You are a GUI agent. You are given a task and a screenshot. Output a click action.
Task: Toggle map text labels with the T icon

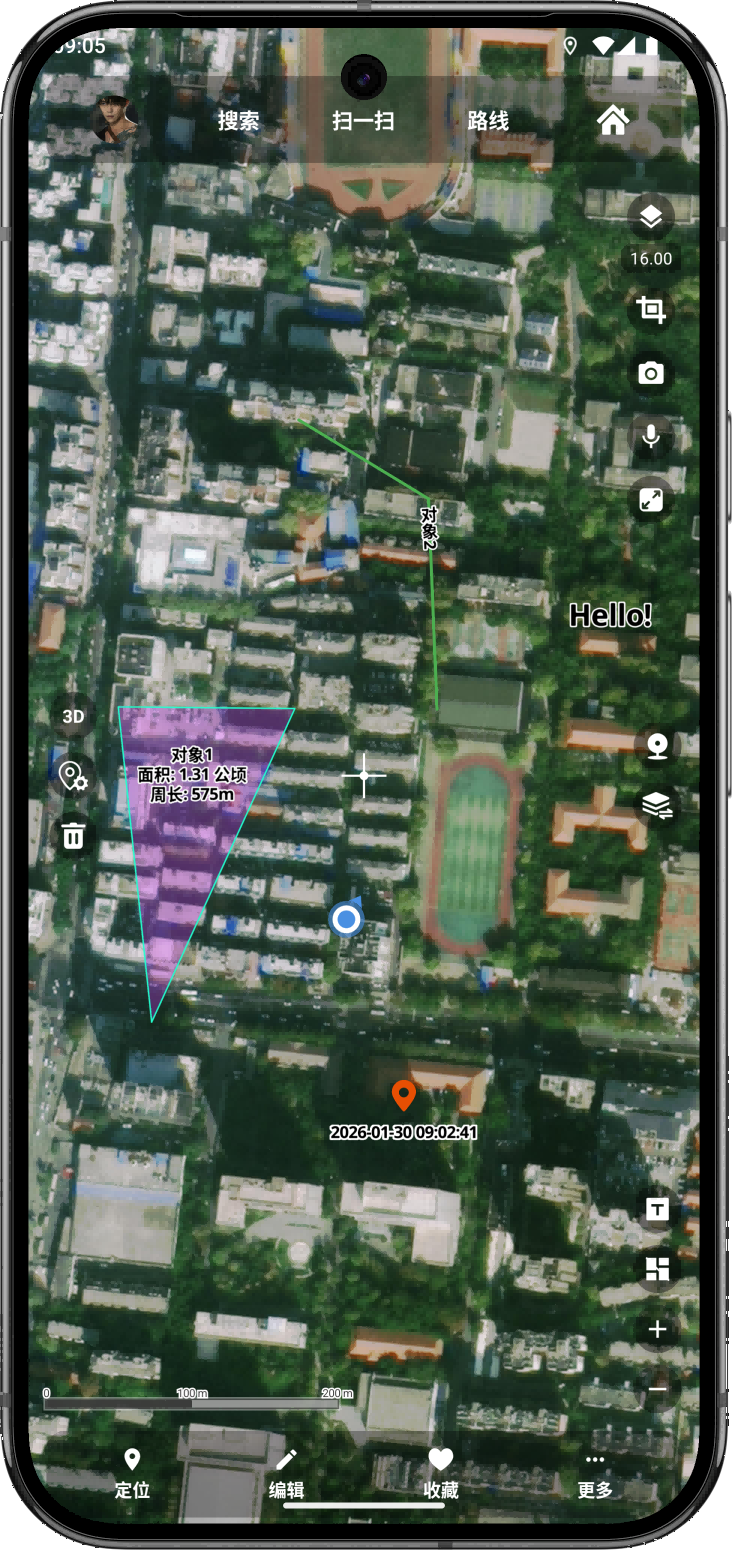(x=657, y=1209)
